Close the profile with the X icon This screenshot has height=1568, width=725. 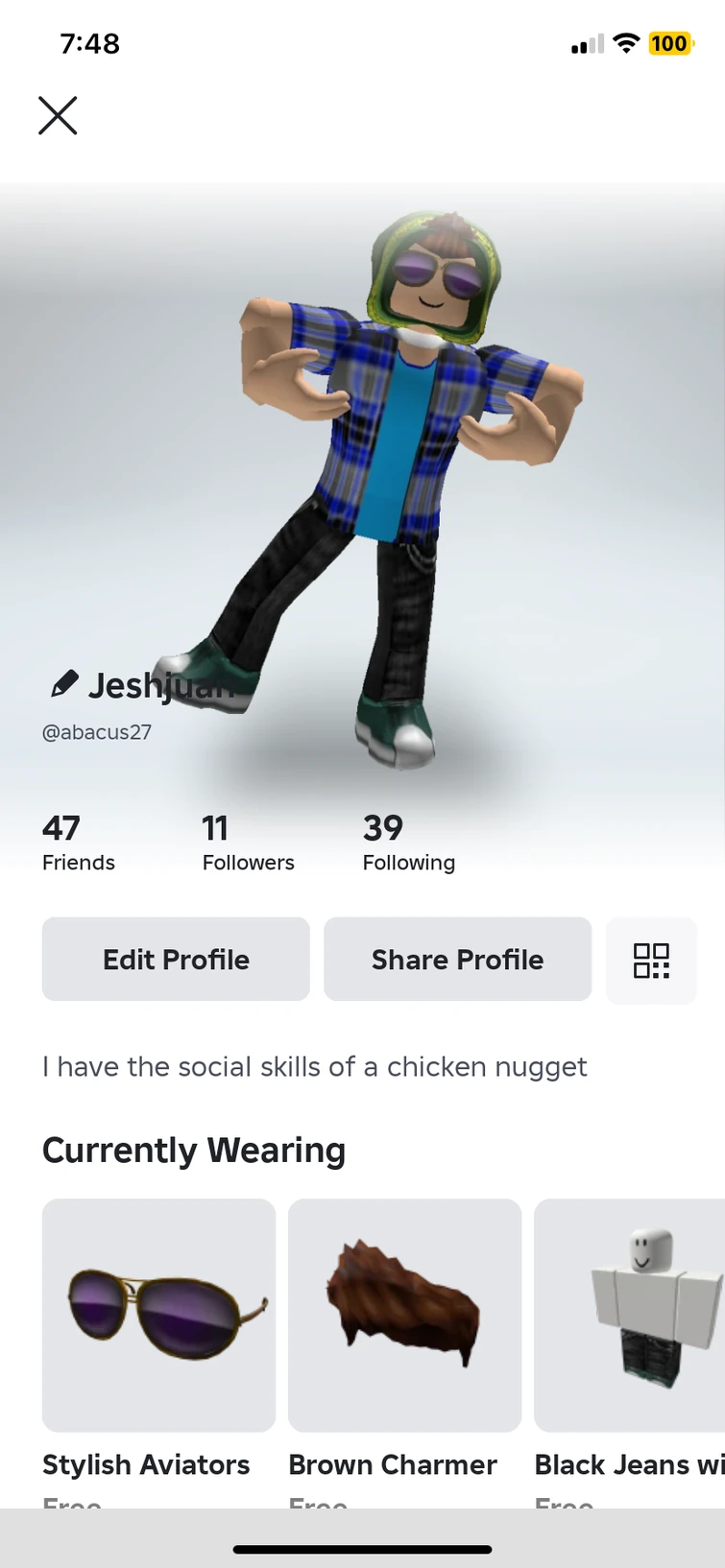tap(58, 115)
